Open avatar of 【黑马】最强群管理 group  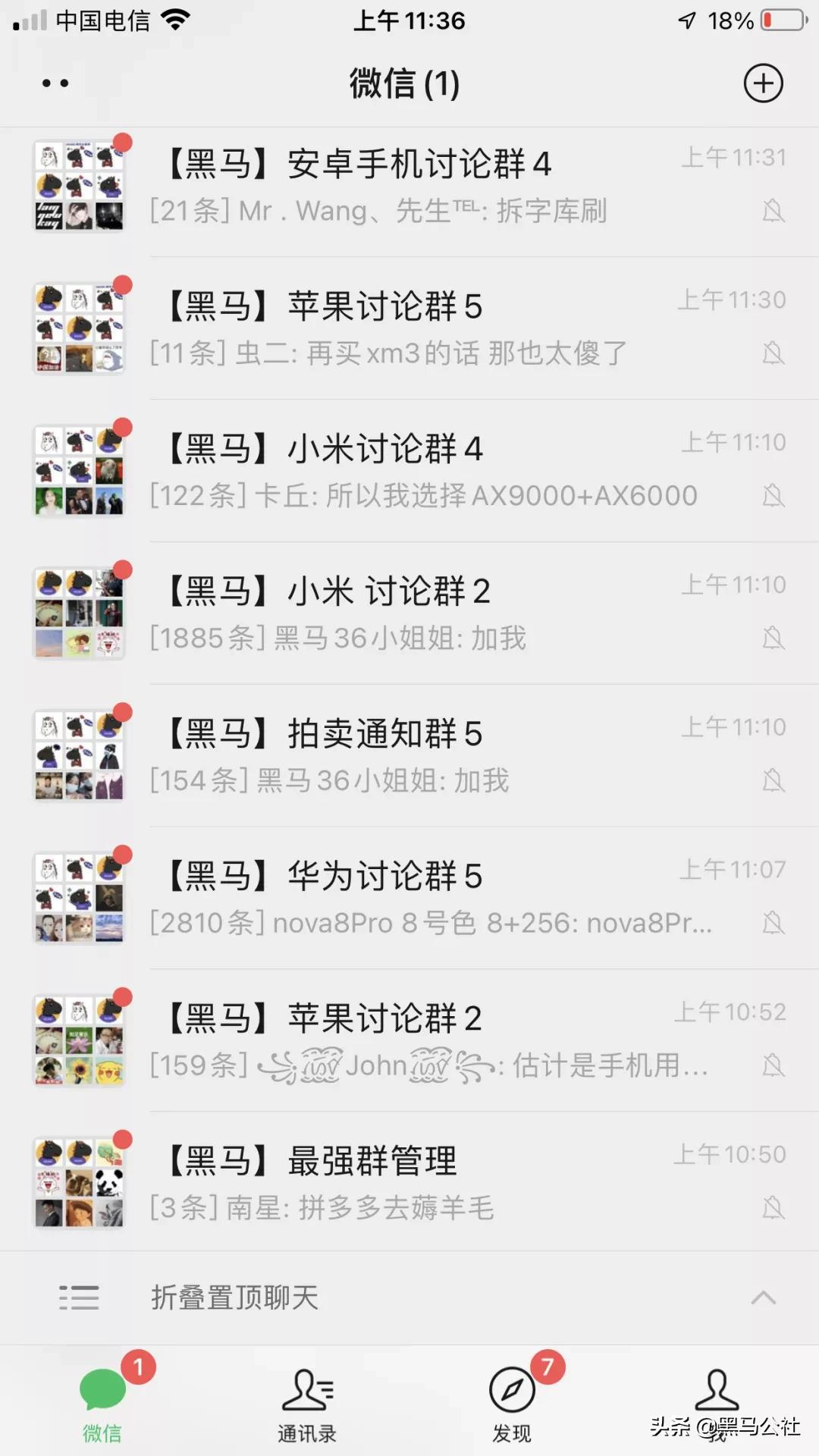78,1181
